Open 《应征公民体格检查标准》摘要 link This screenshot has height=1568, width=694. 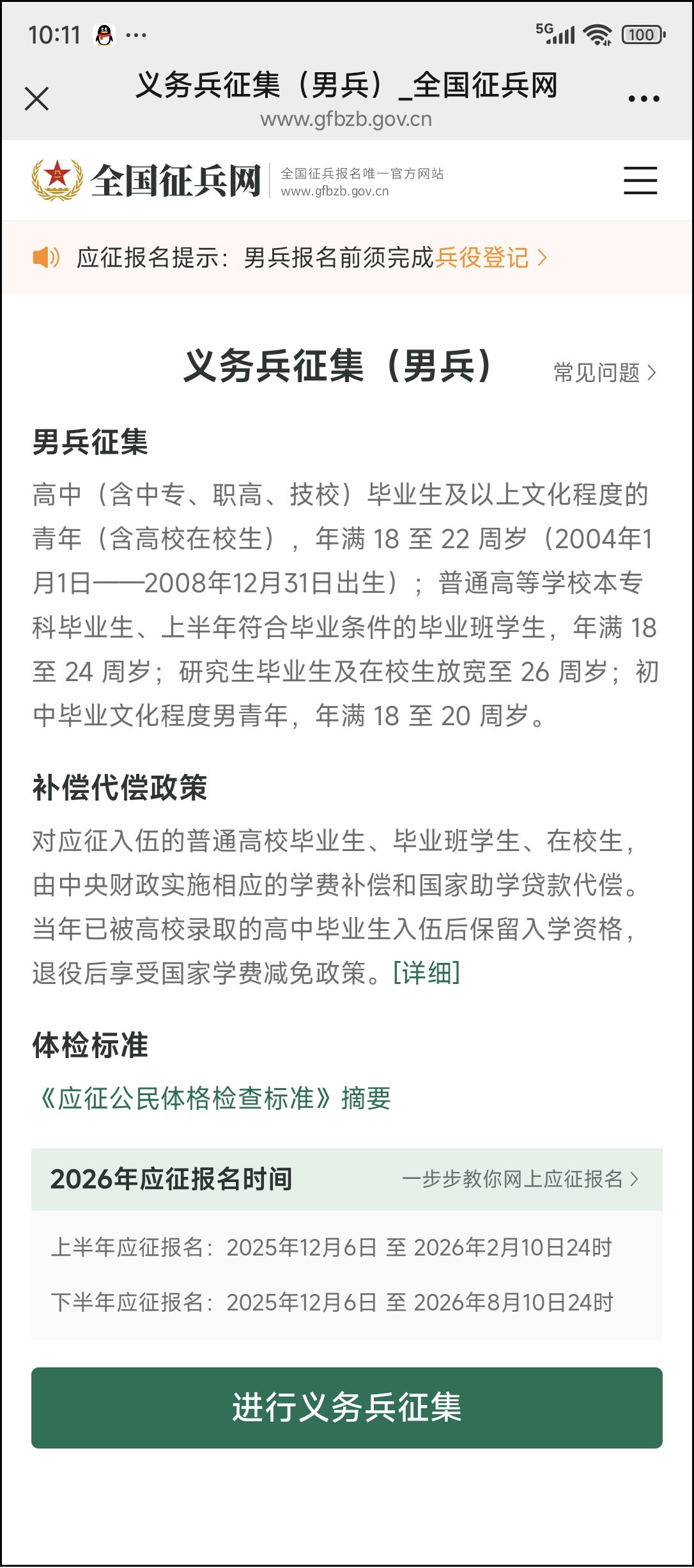tap(213, 1098)
